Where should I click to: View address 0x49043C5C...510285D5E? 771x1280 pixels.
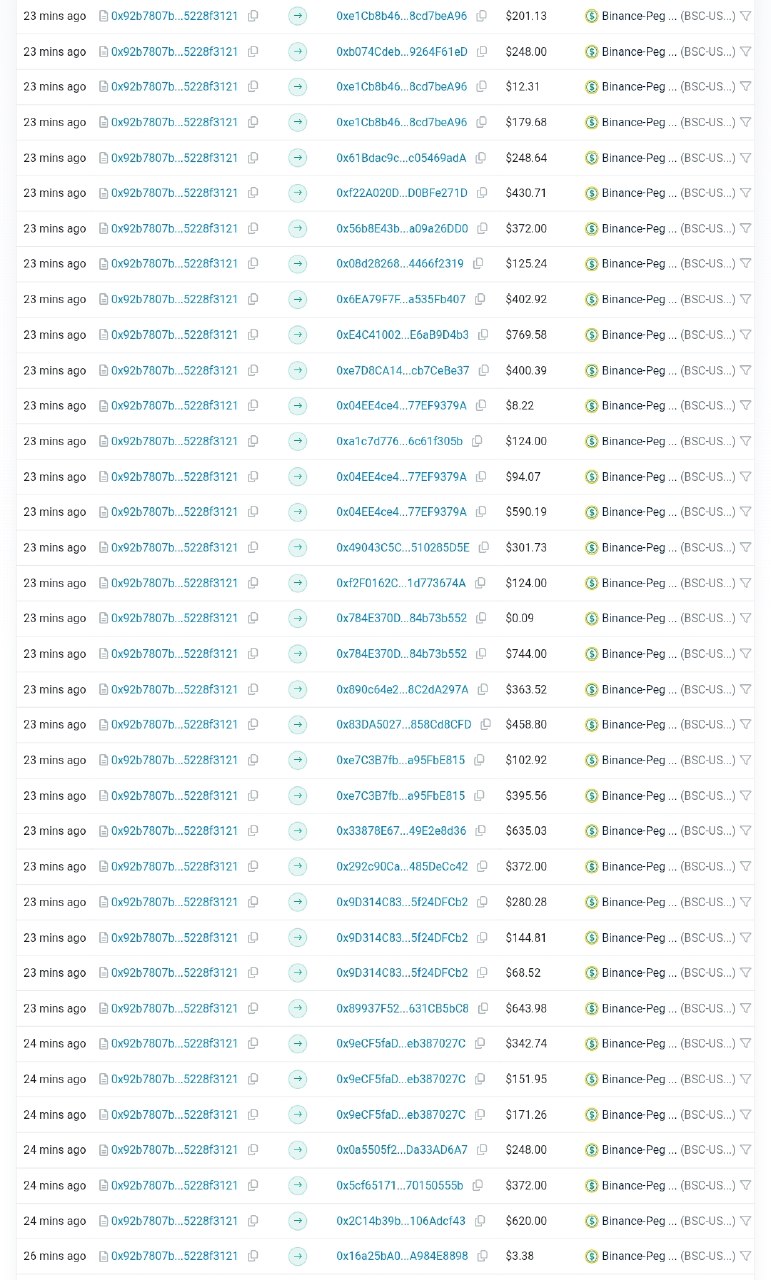402,548
